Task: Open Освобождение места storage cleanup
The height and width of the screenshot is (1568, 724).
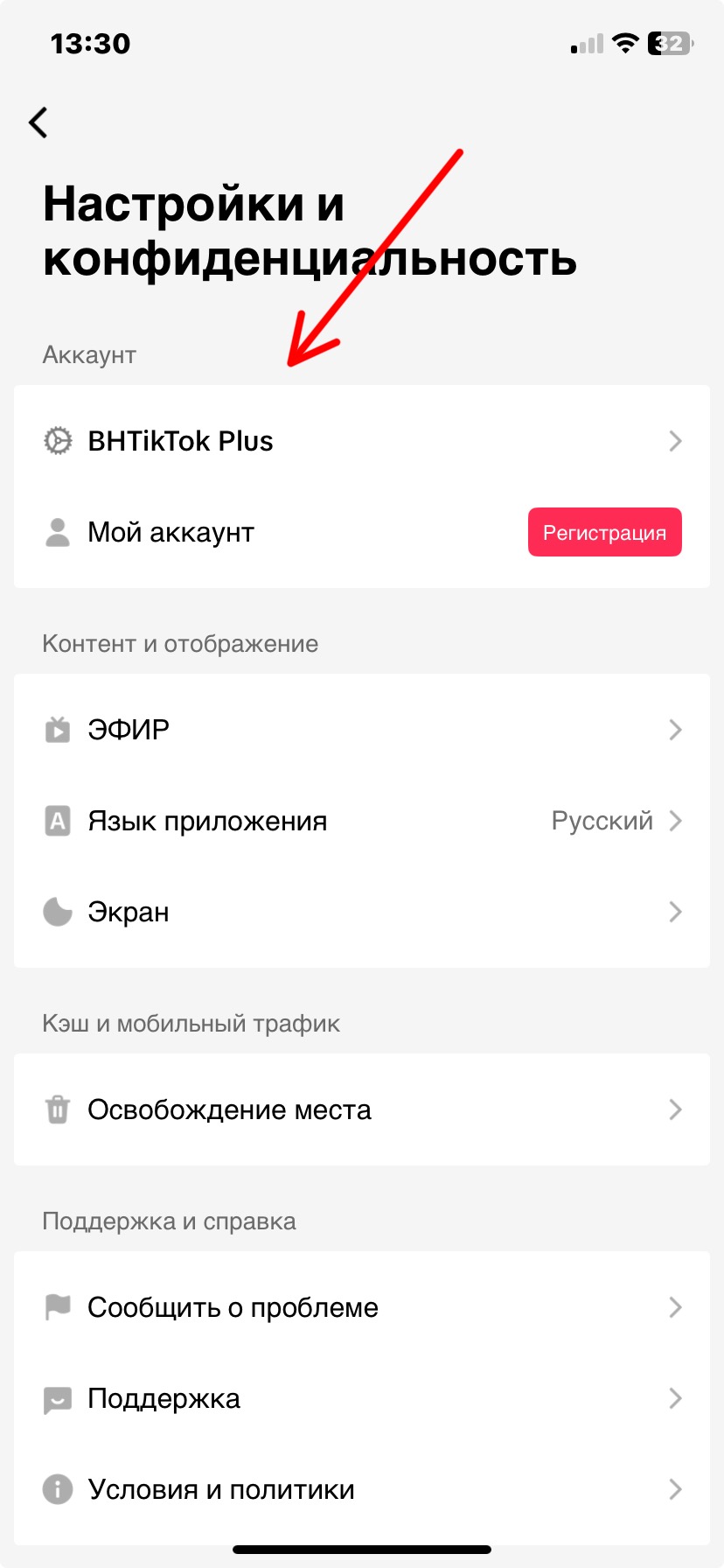Action: pos(360,1109)
